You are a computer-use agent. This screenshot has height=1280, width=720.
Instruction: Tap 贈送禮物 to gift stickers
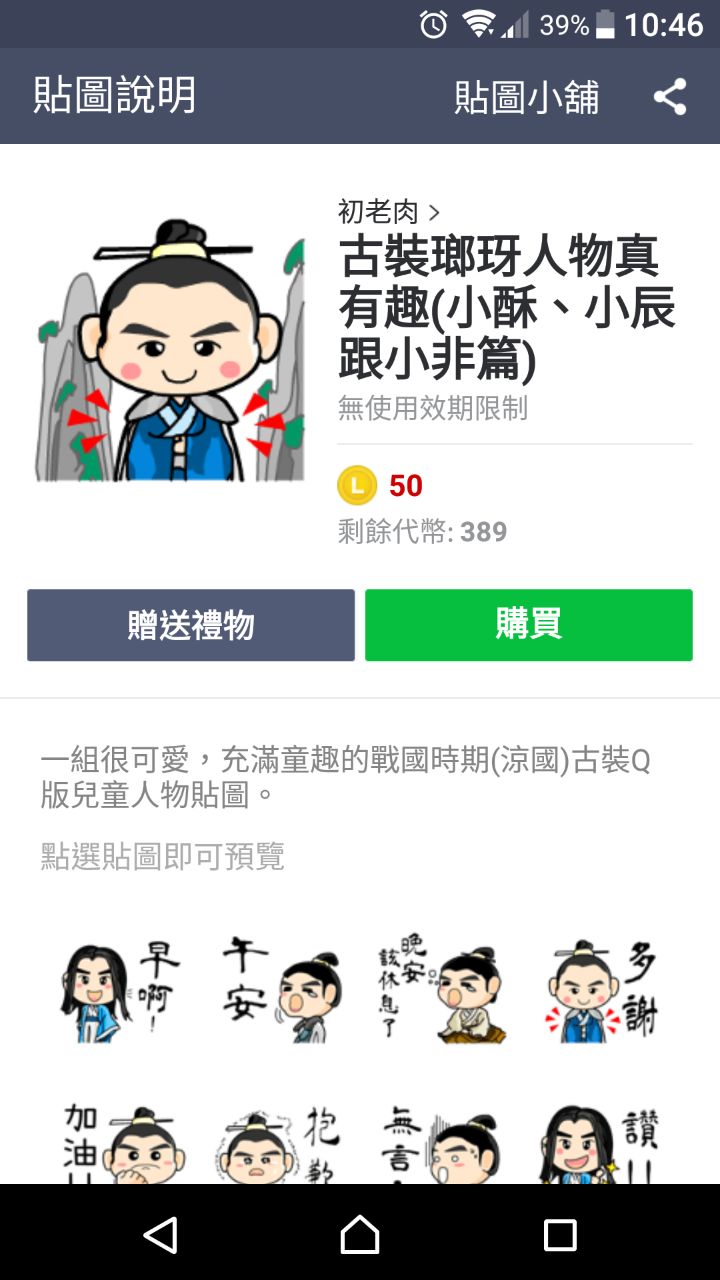click(x=191, y=625)
